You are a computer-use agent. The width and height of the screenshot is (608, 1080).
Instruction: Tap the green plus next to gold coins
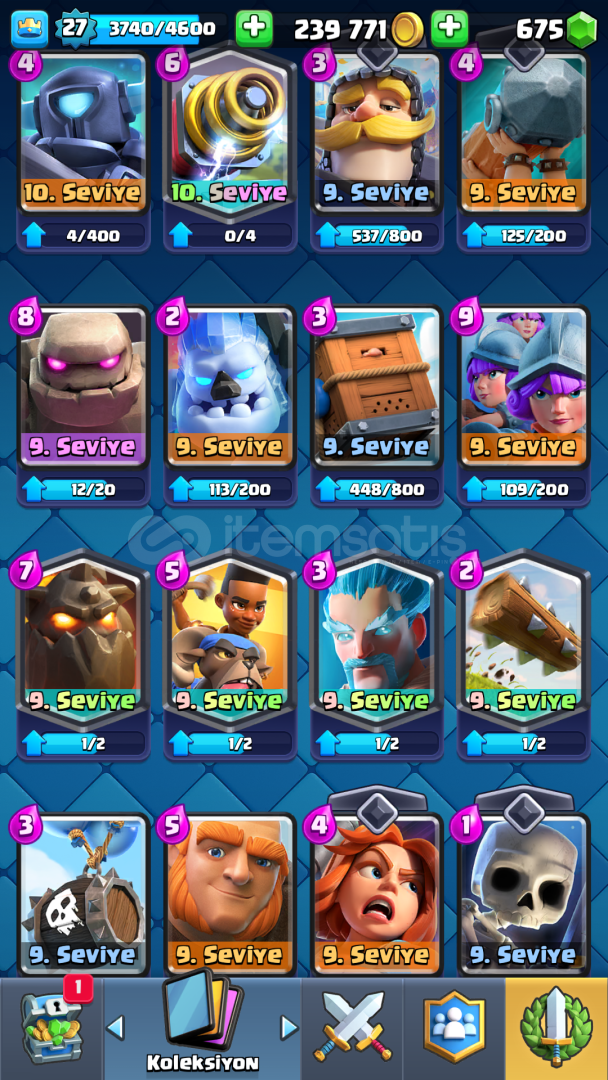[x=450, y=28]
